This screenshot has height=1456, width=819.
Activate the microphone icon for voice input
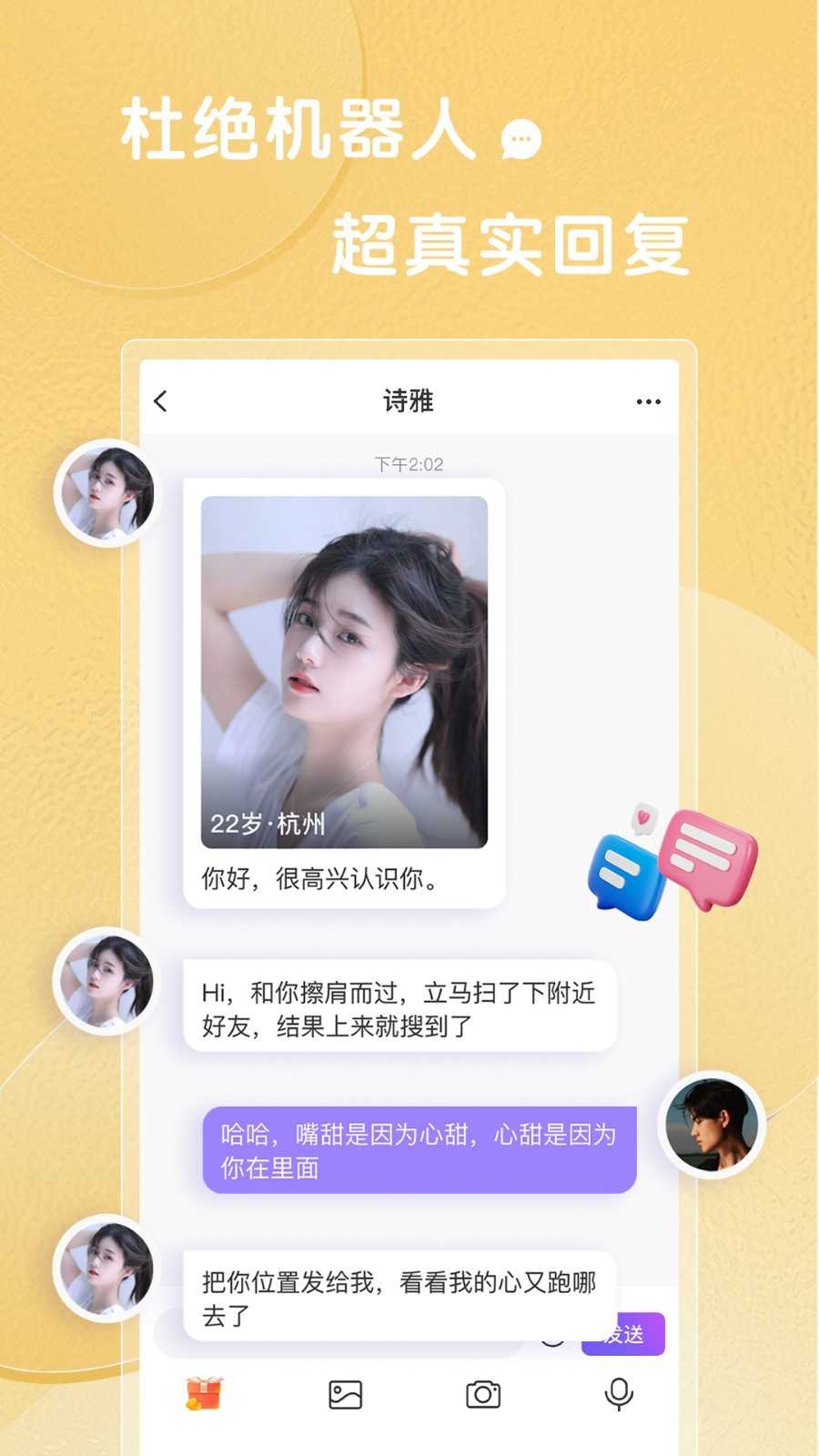(619, 1393)
